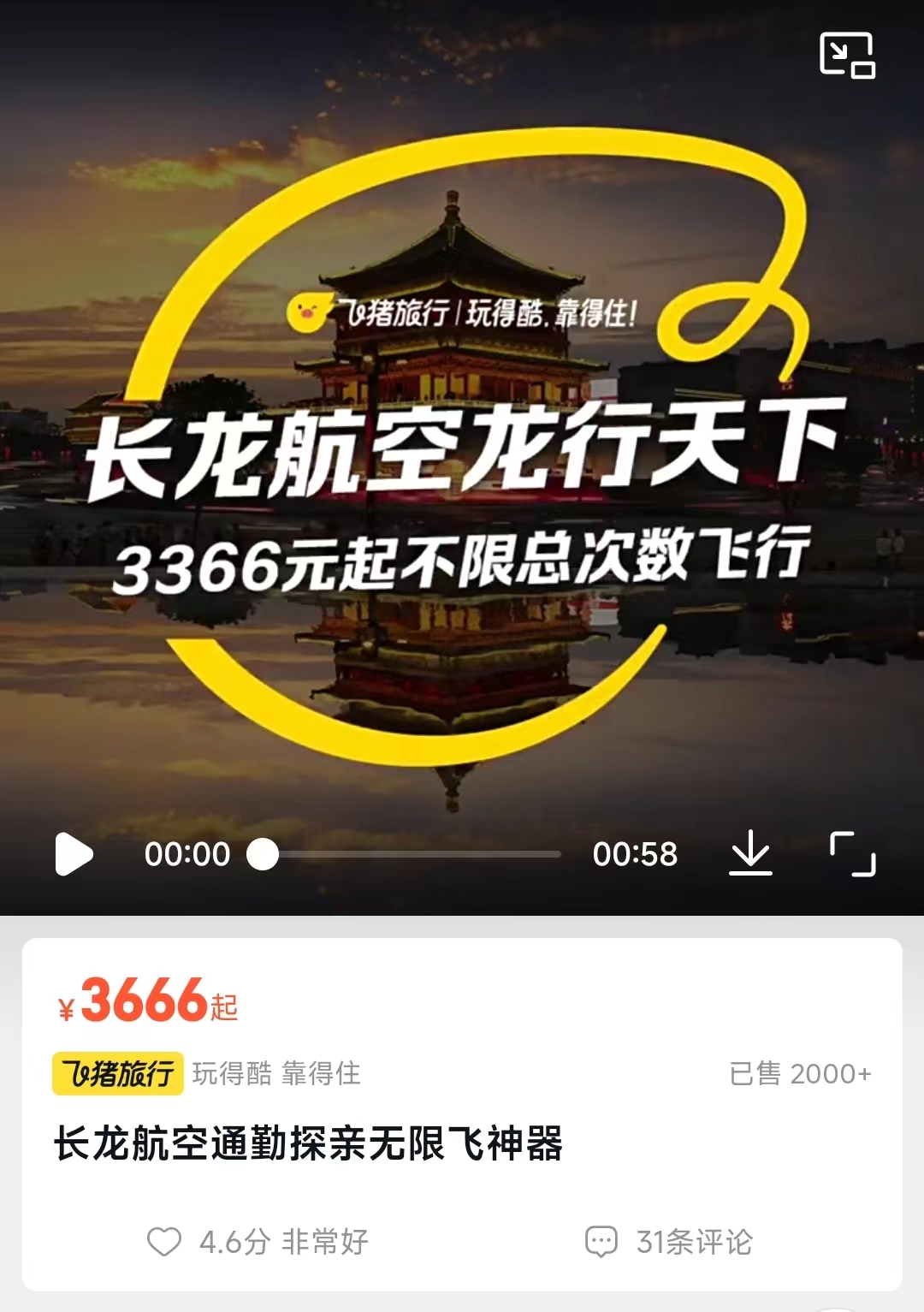The width and height of the screenshot is (924, 1312).
Task: Enter picture-in-picture mode
Action: (x=847, y=56)
